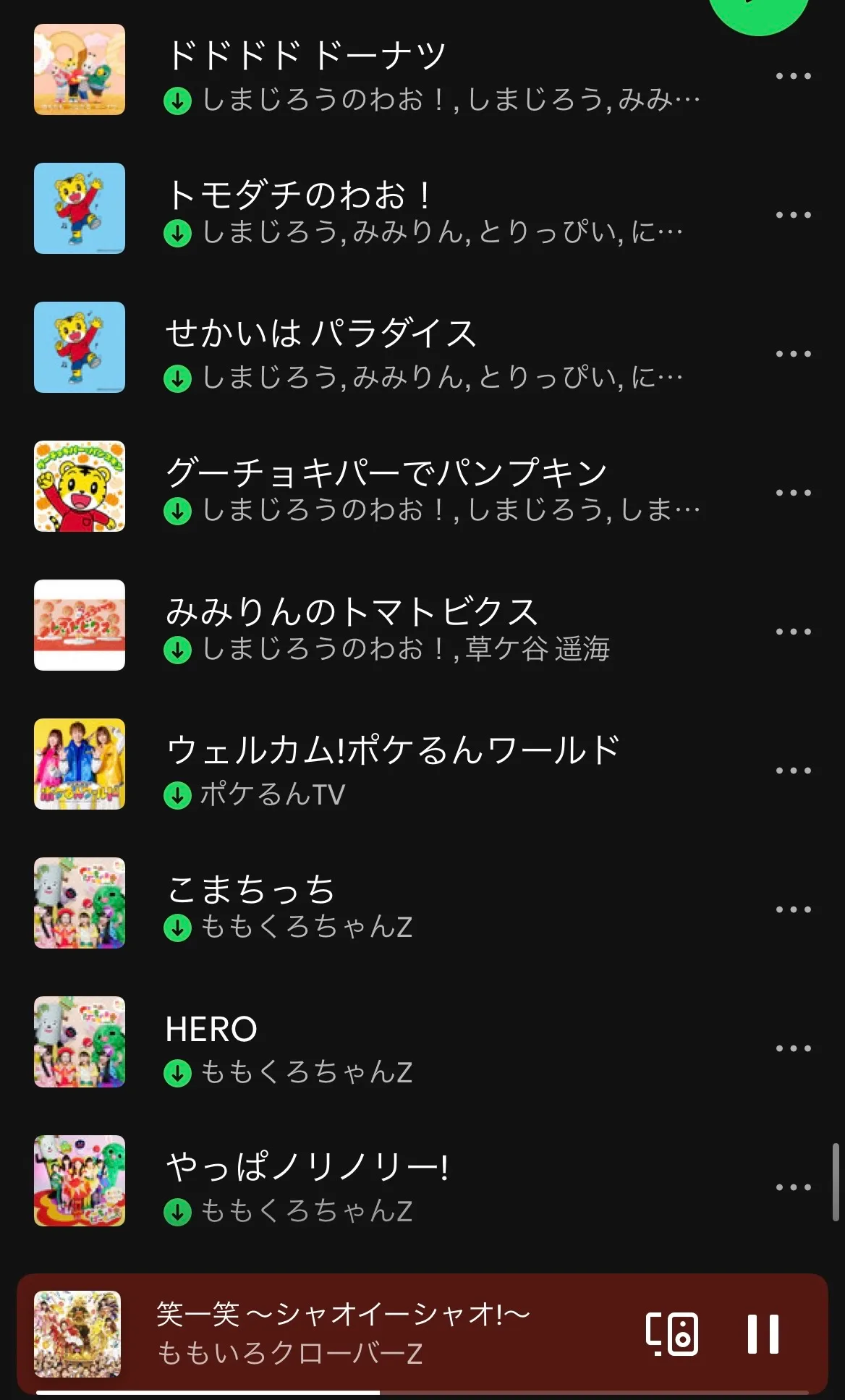Play せかいは パラダイス track
The height and width of the screenshot is (1400, 845).
(x=320, y=334)
